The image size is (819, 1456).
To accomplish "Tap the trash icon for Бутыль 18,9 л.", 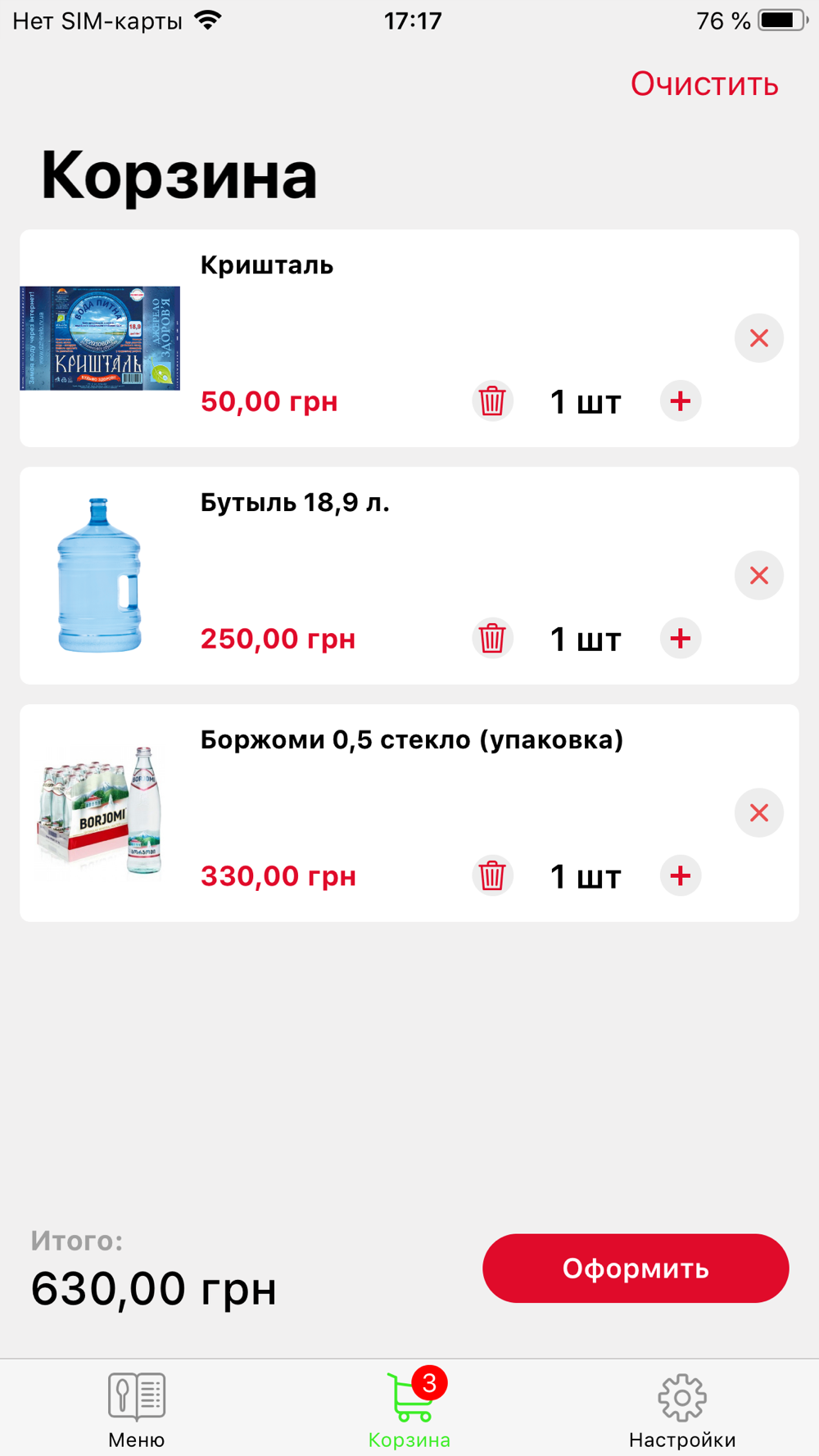I will [492, 639].
